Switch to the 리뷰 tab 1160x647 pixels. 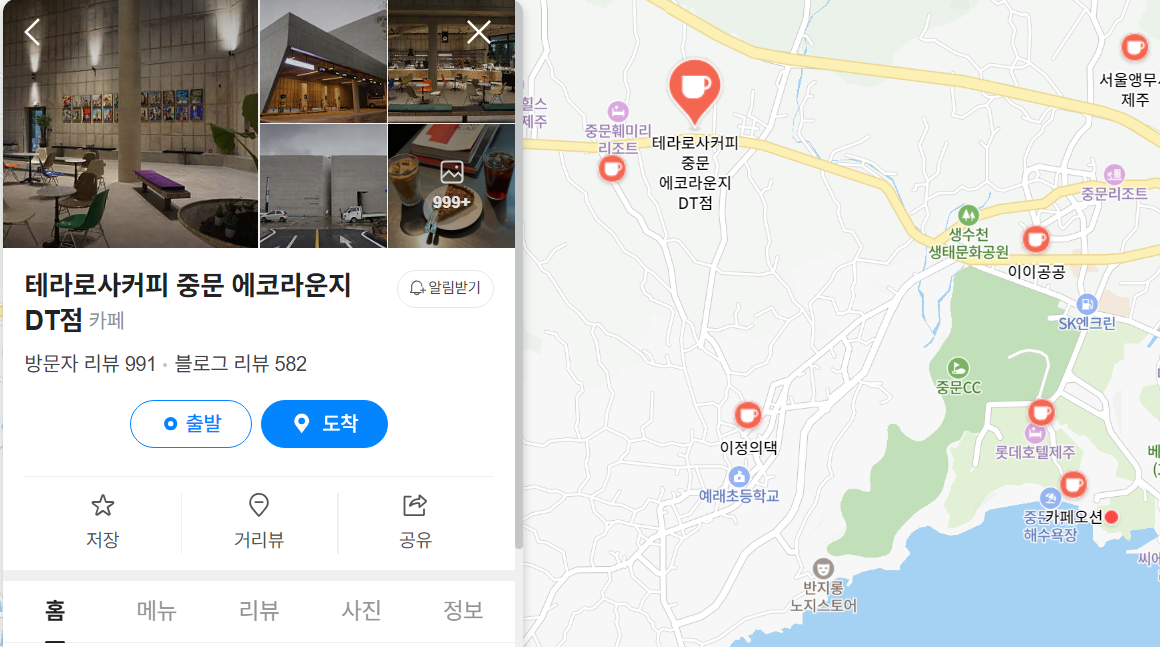pos(259,610)
